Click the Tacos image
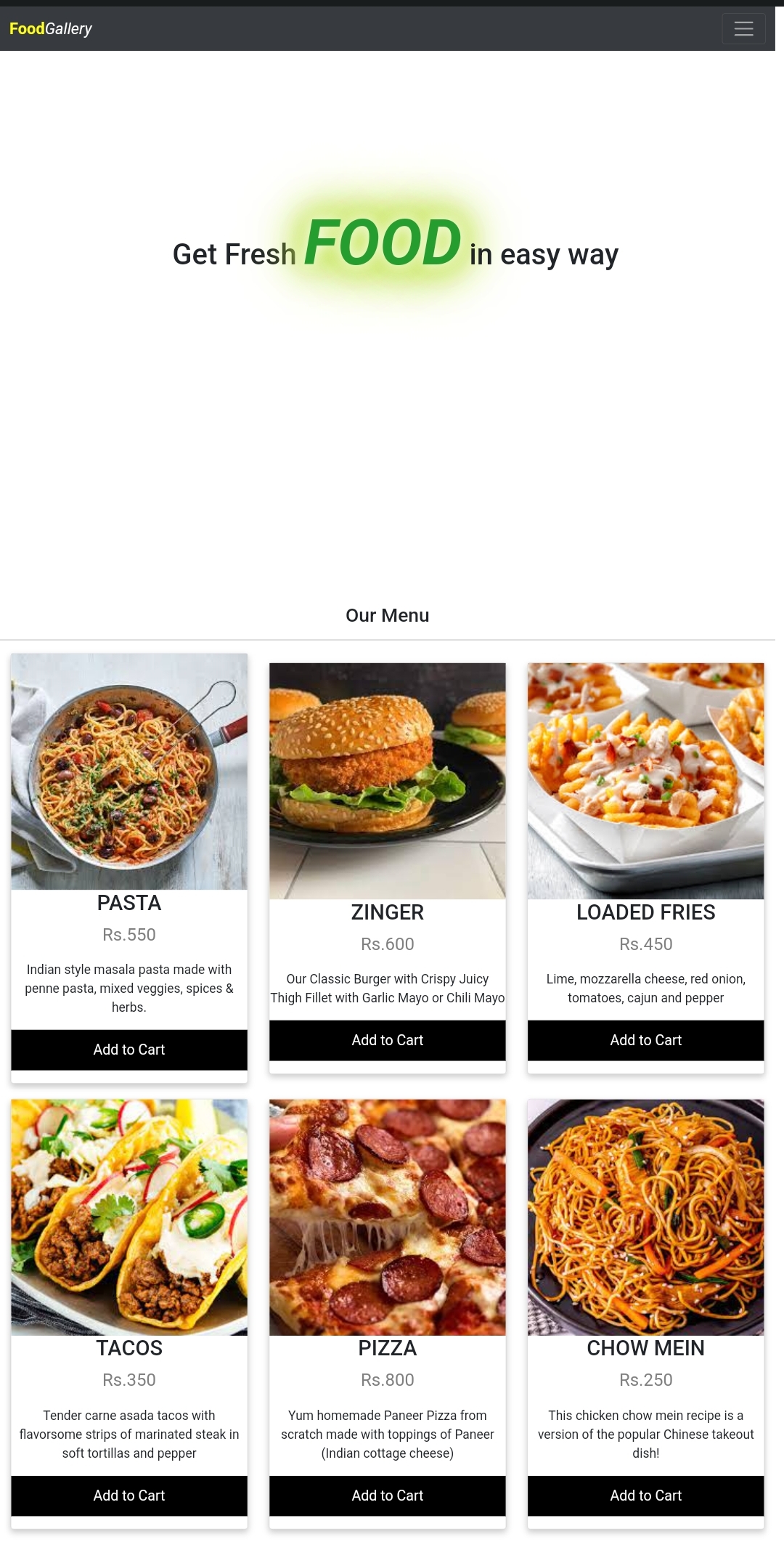Image resolution: width=784 pixels, height=1550 pixels. [128, 1214]
